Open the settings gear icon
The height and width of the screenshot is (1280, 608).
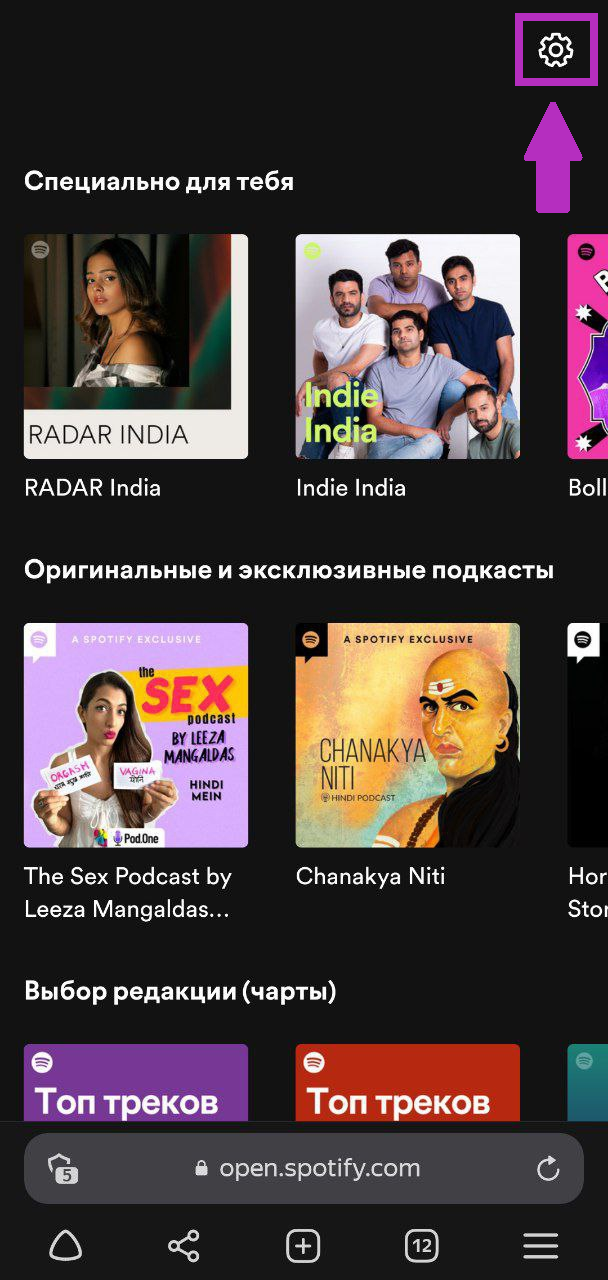point(556,50)
